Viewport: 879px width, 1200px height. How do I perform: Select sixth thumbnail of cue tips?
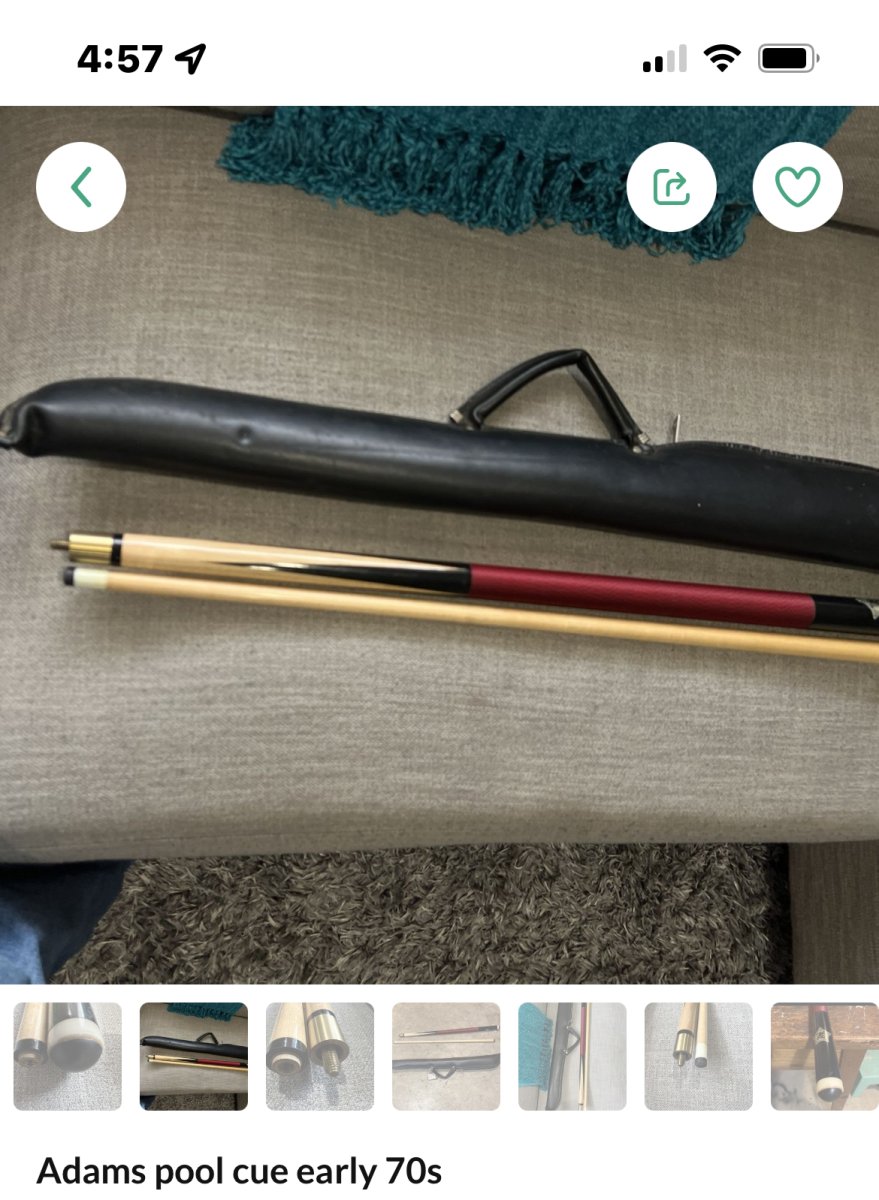point(698,1056)
